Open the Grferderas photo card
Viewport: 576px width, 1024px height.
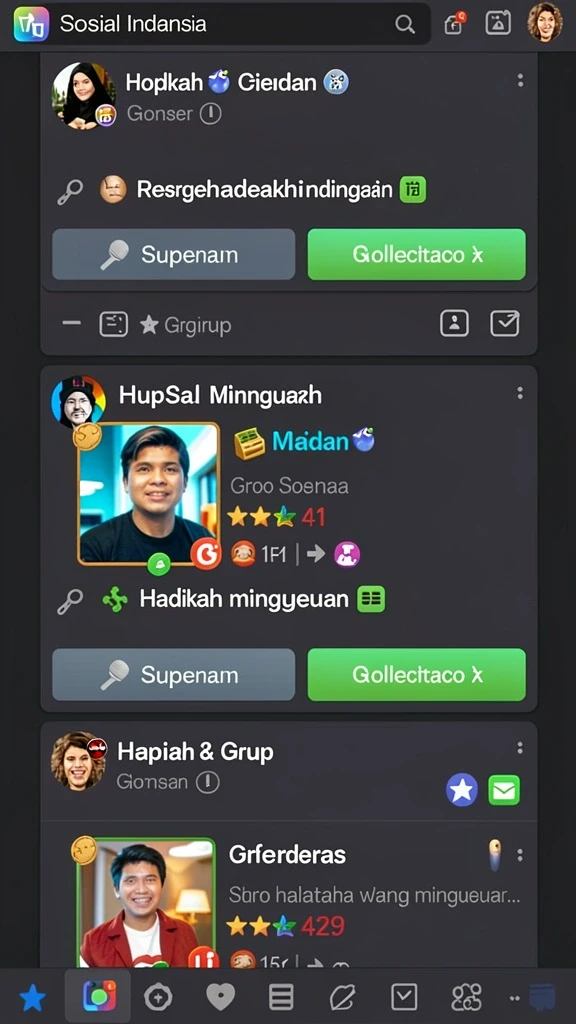[x=146, y=903]
